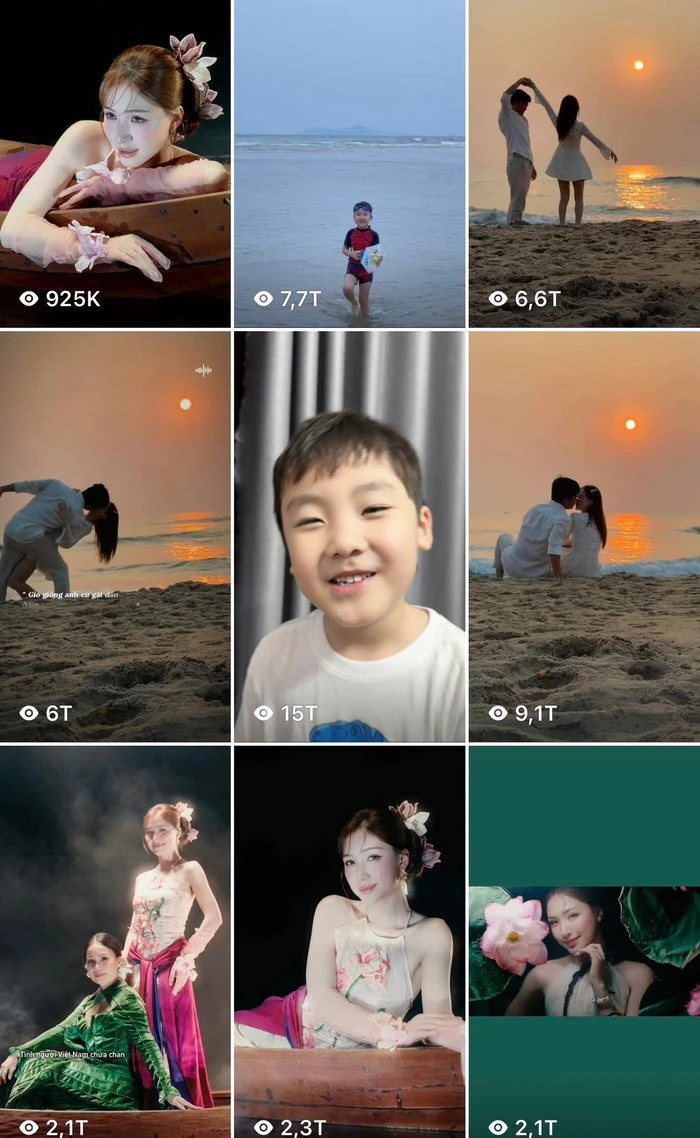Open the beach sunset video with 6T views
Viewport: 700px width, 1138px height.
pos(115,536)
